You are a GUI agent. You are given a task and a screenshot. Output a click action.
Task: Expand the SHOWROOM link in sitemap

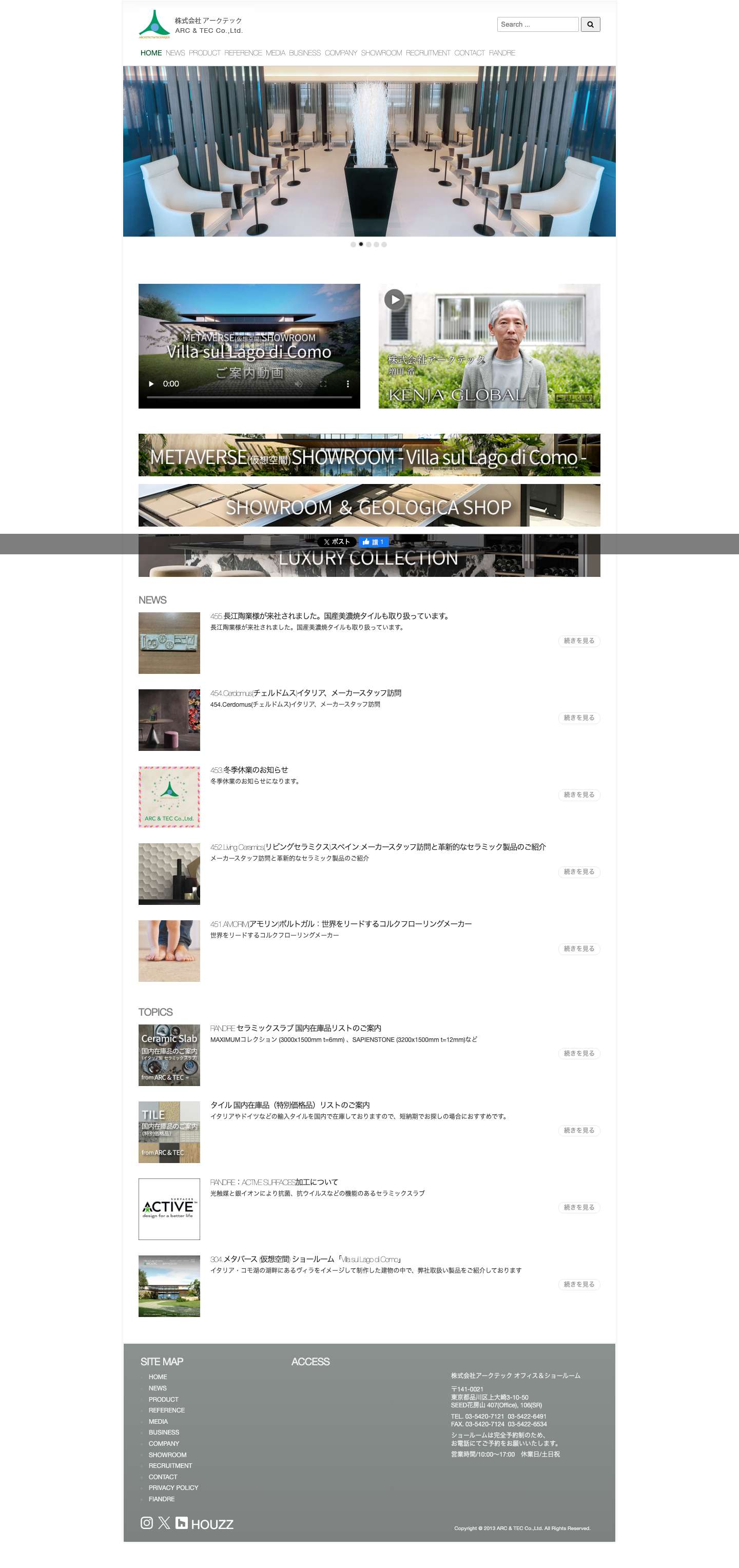pyautogui.click(x=167, y=1455)
